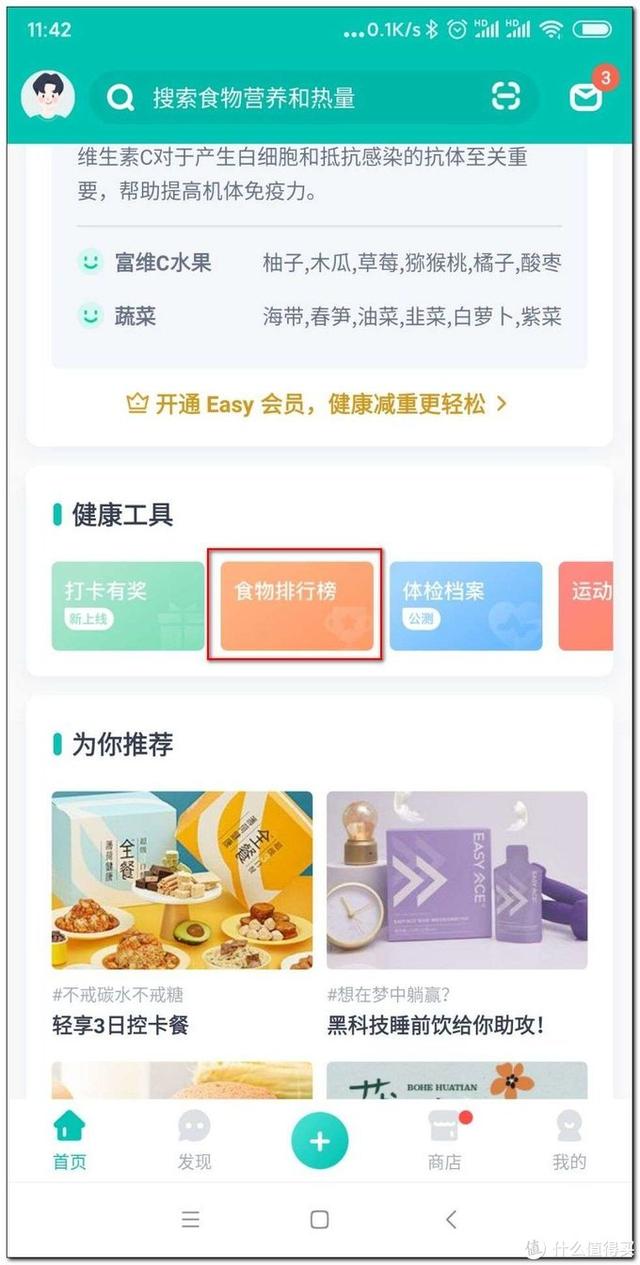The width and height of the screenshot is (640, 1265).
Task: Open the profile avatar
Action: (x=47, y=97)
